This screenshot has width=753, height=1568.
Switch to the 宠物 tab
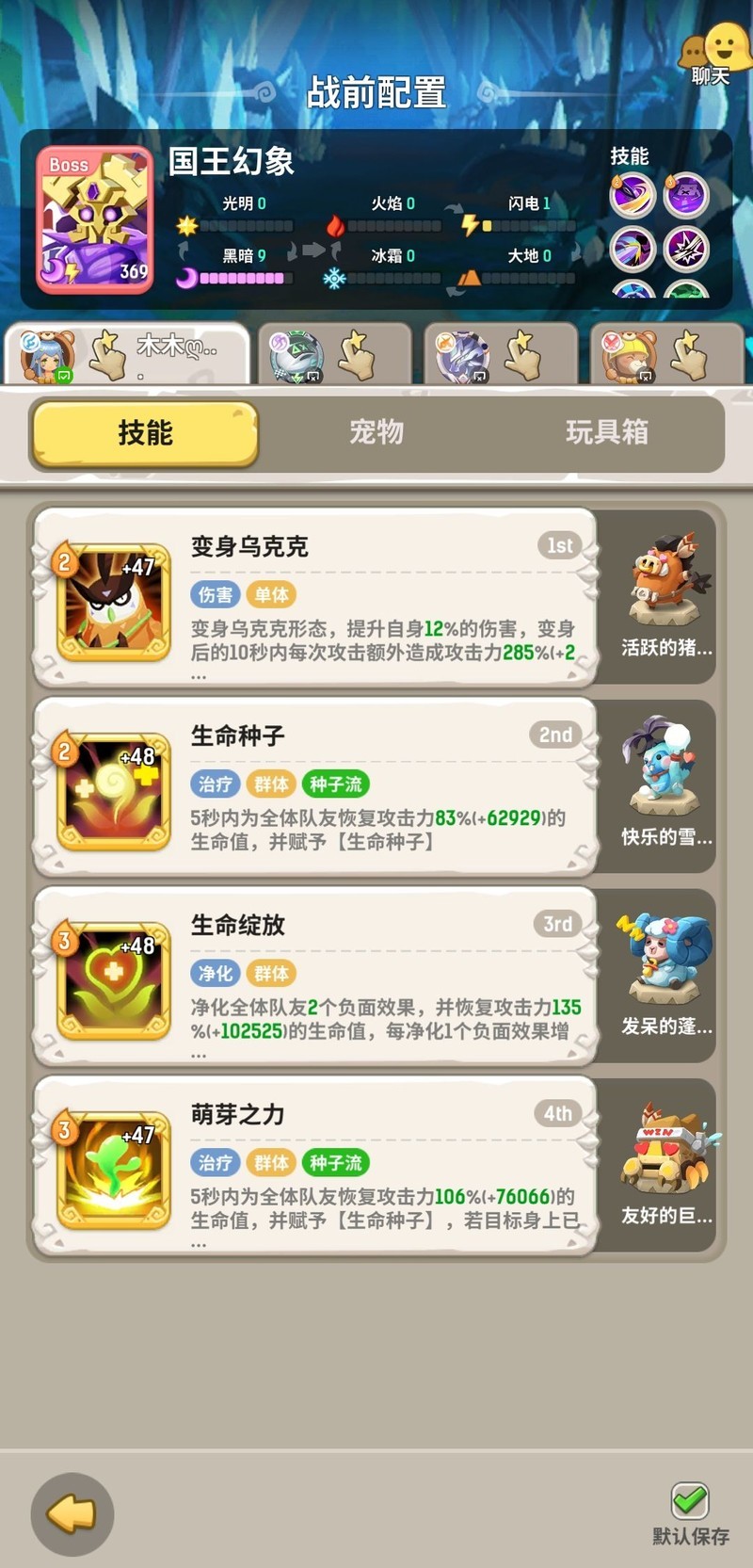[376, 432]
